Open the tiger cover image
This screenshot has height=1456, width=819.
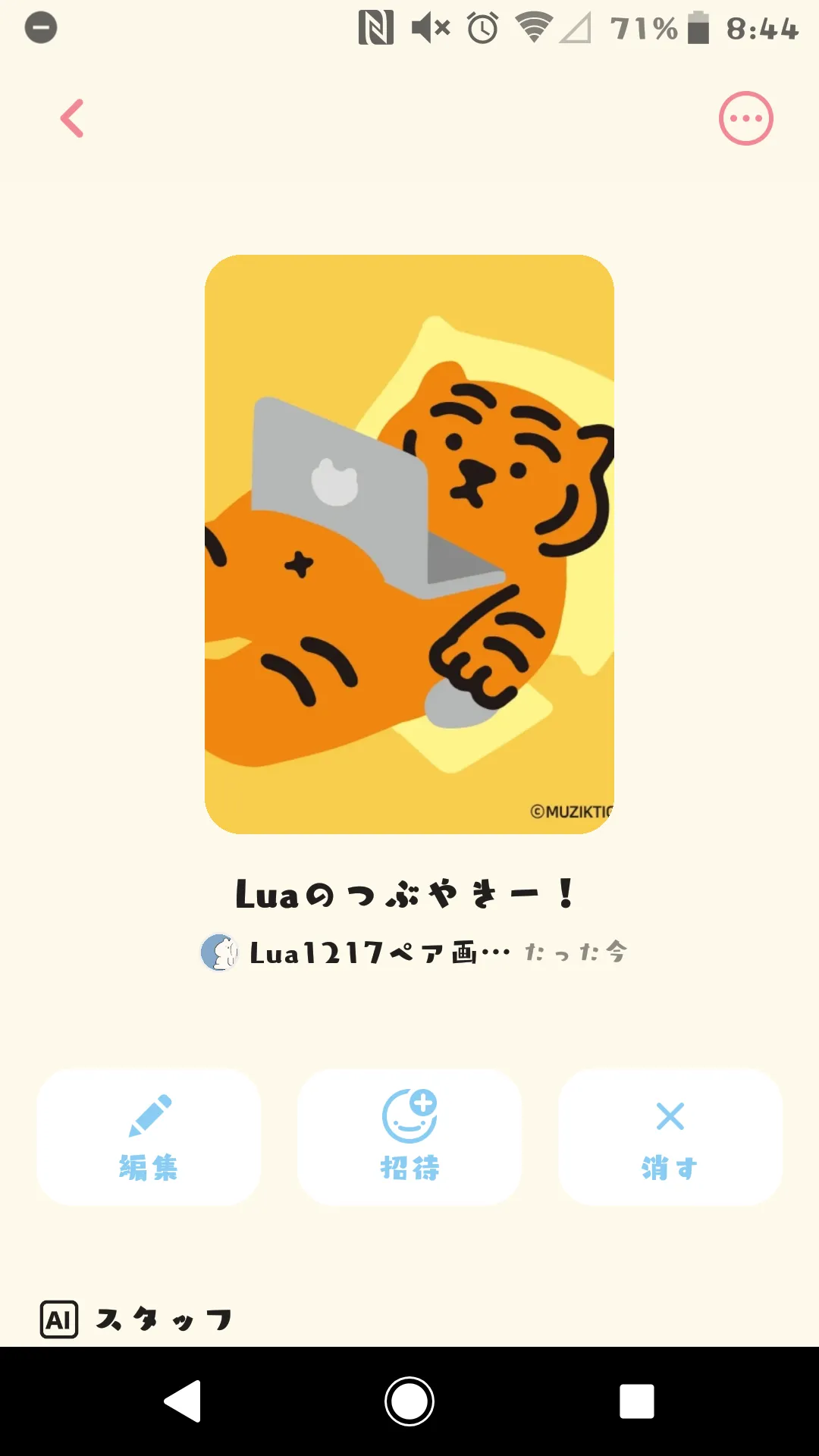[x=409, y=544]
